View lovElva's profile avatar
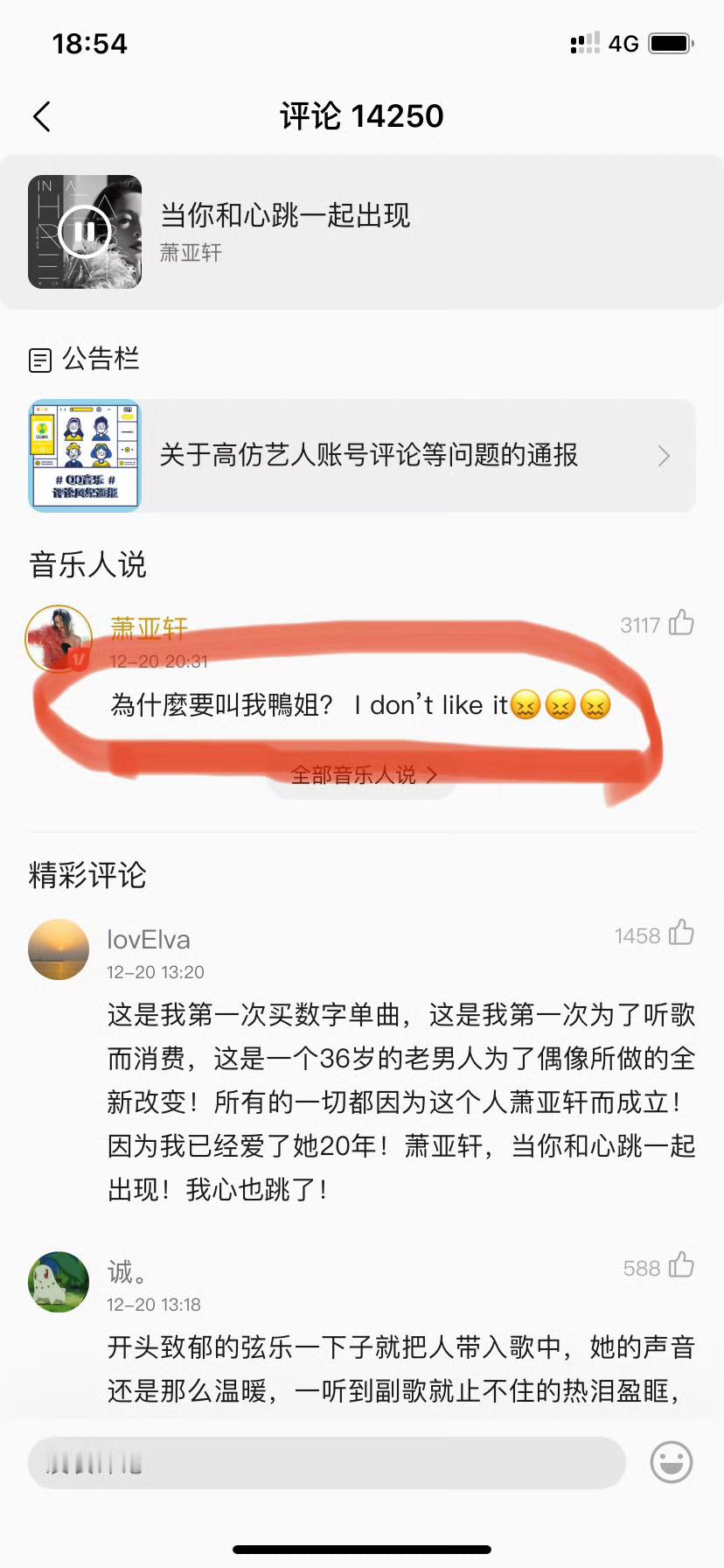This screenshot has height=1568, width=724. coord(58,949)
